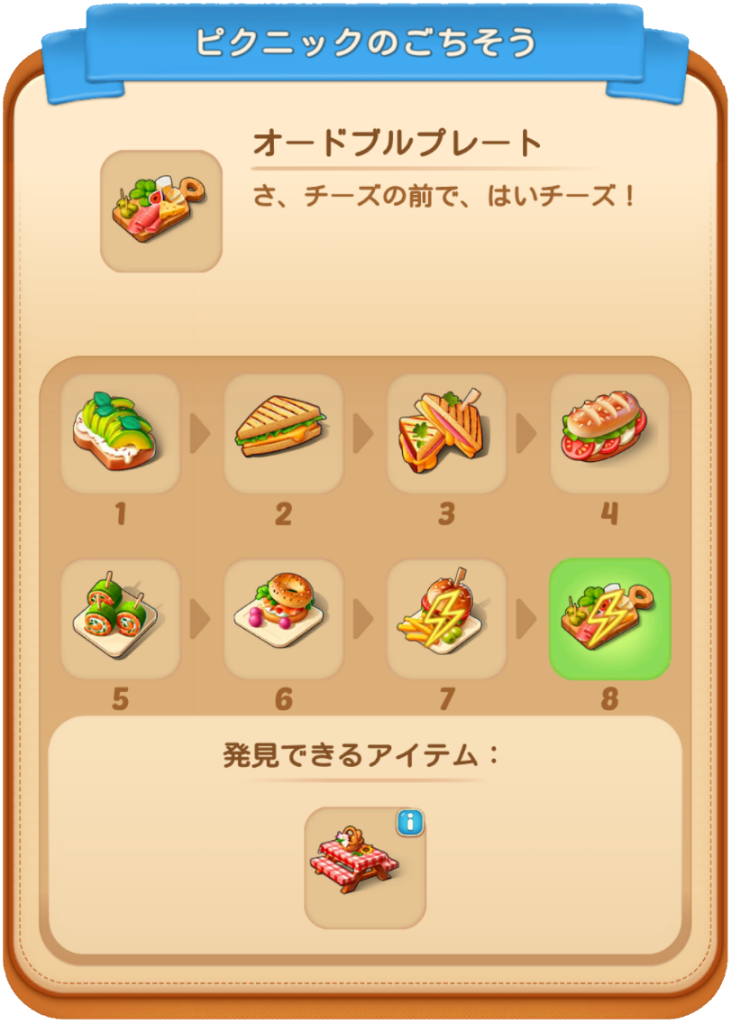Tap the level 3 cut sandwich item
Image resolution: width=731 pixels, height=1024 pixels.
coord(446,433)
